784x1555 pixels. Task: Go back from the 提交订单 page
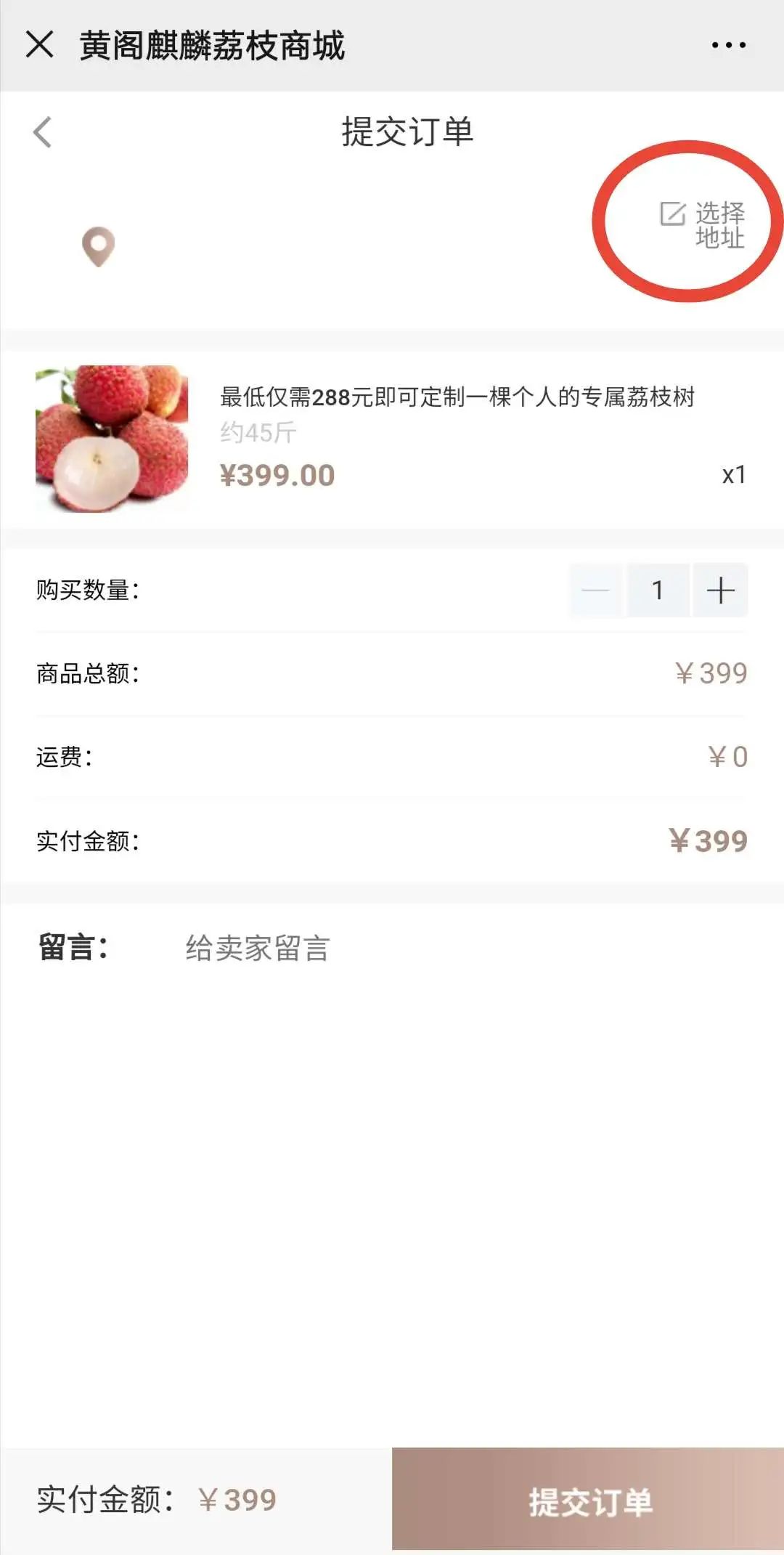coord(43,132)
